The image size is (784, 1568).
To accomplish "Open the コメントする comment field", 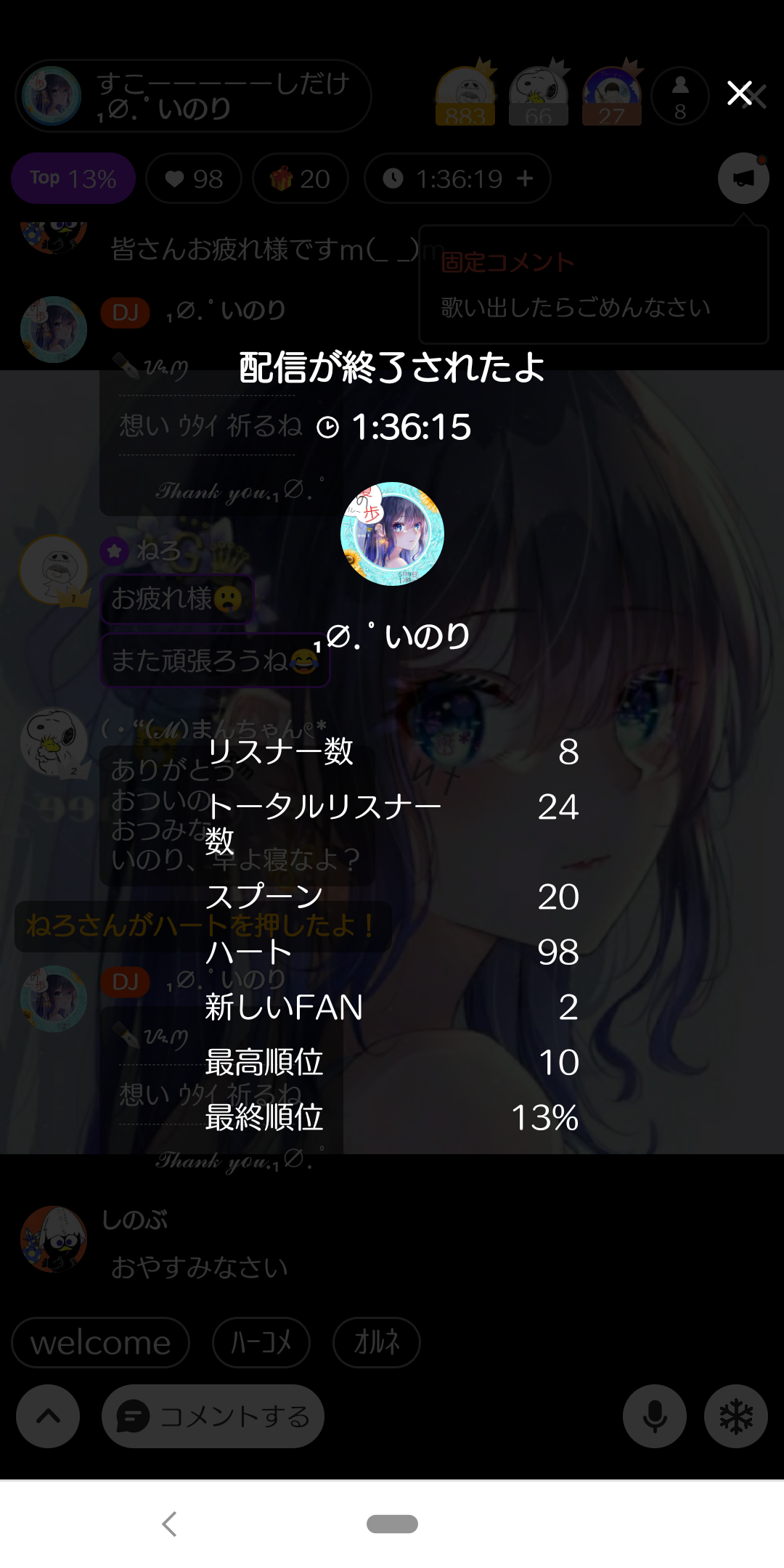I will pos(213,1416).
